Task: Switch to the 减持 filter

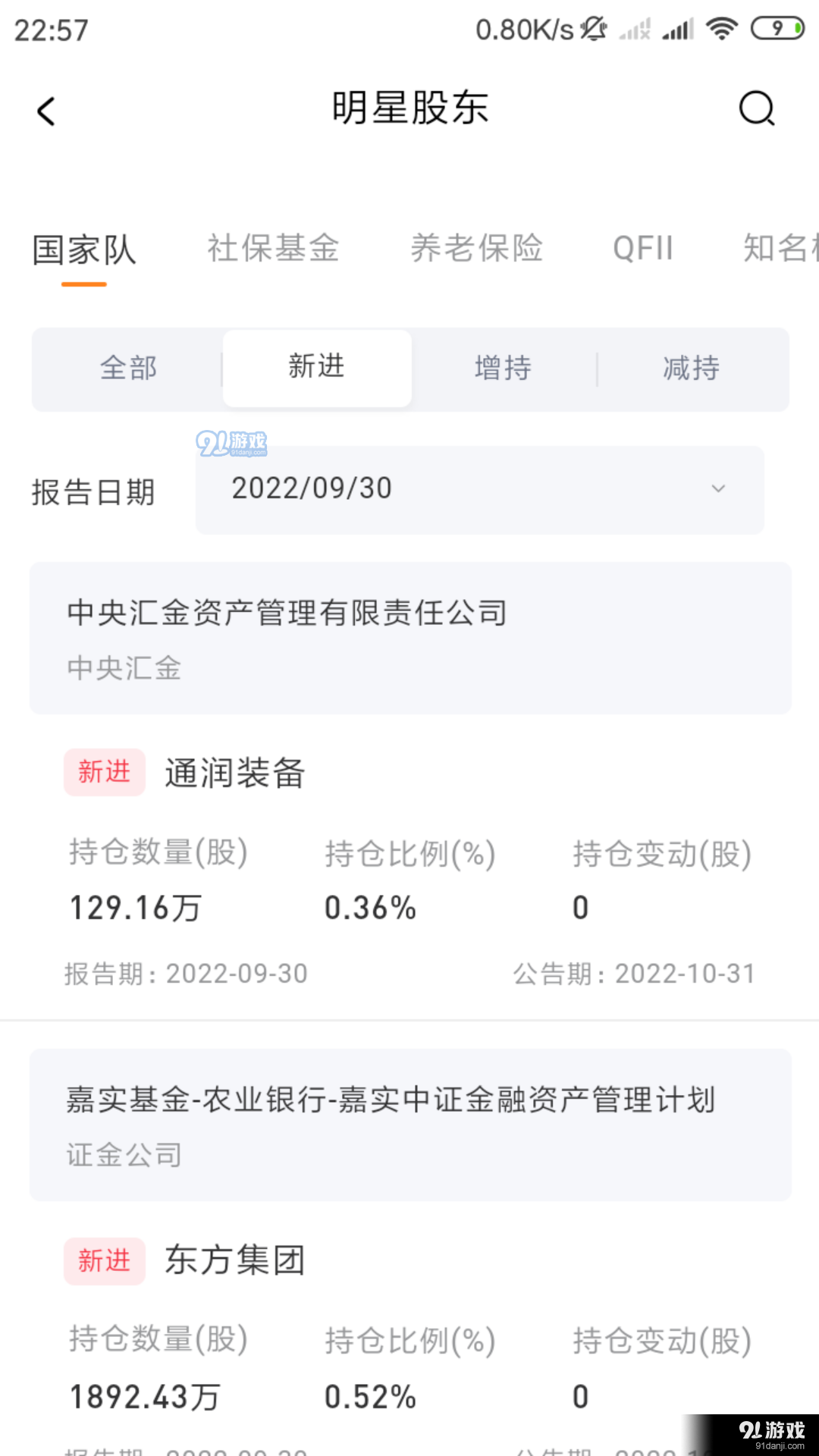Action: (689, 369)
